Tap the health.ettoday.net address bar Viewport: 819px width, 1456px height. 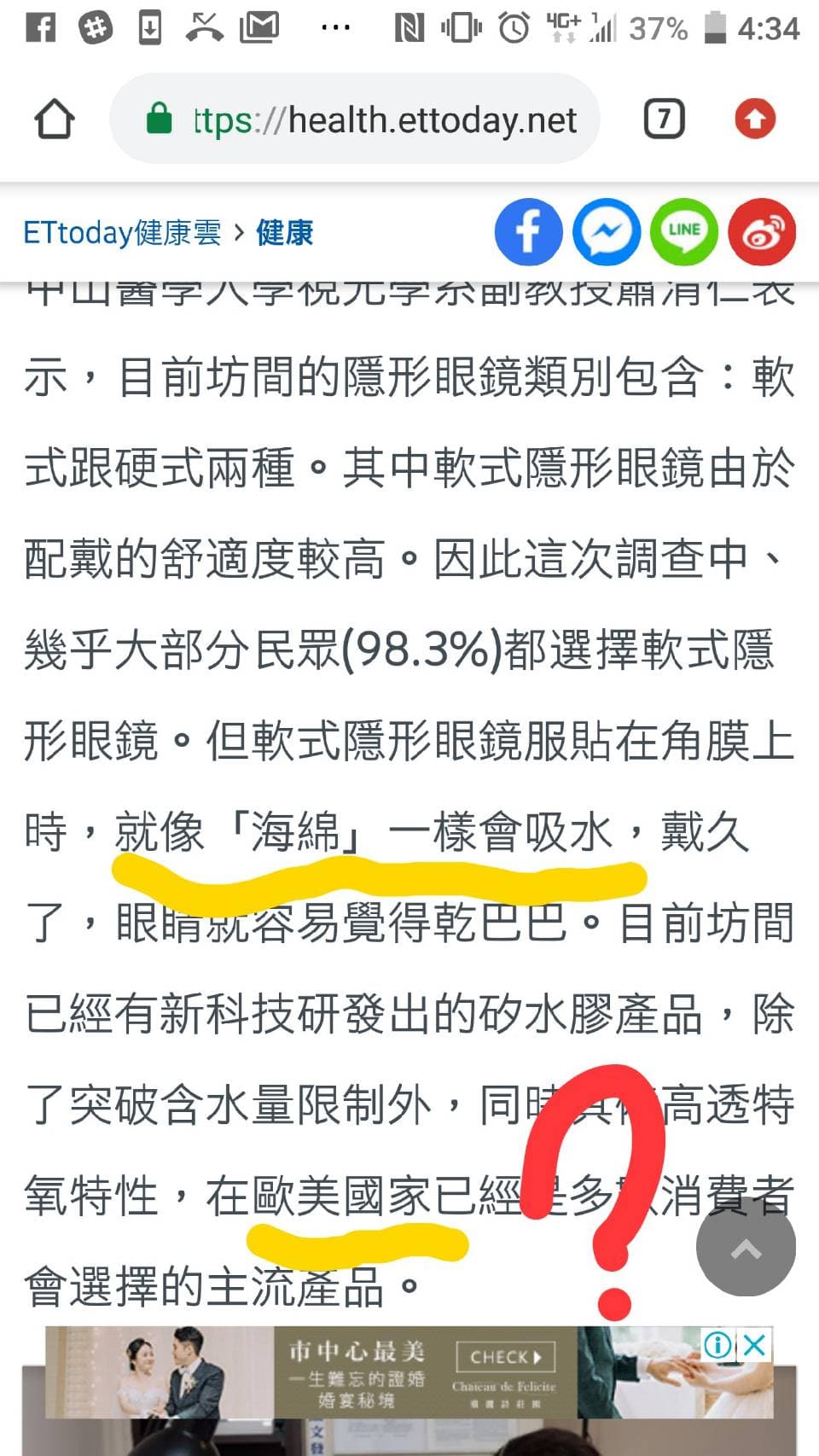355,119
